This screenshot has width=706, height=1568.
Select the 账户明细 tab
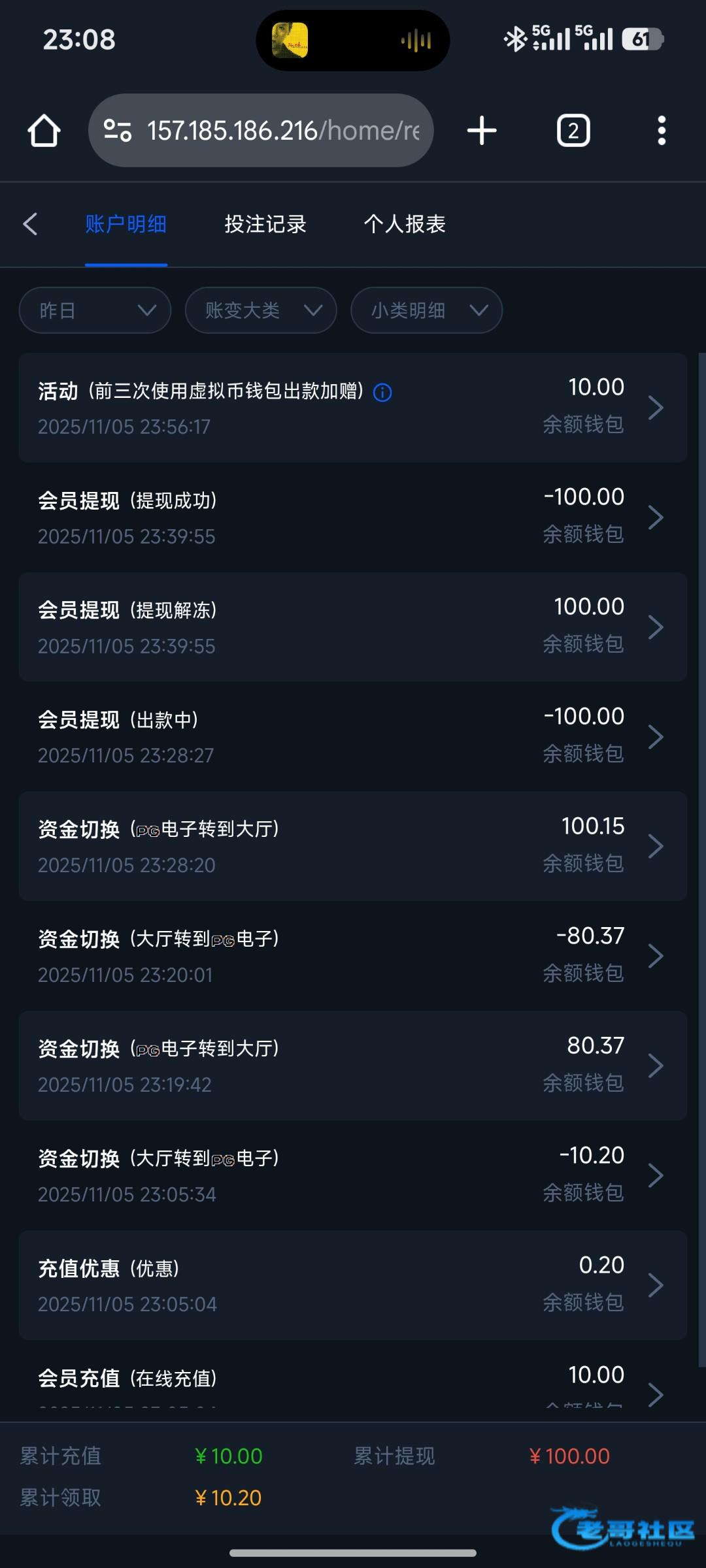[x=126, y=224]
